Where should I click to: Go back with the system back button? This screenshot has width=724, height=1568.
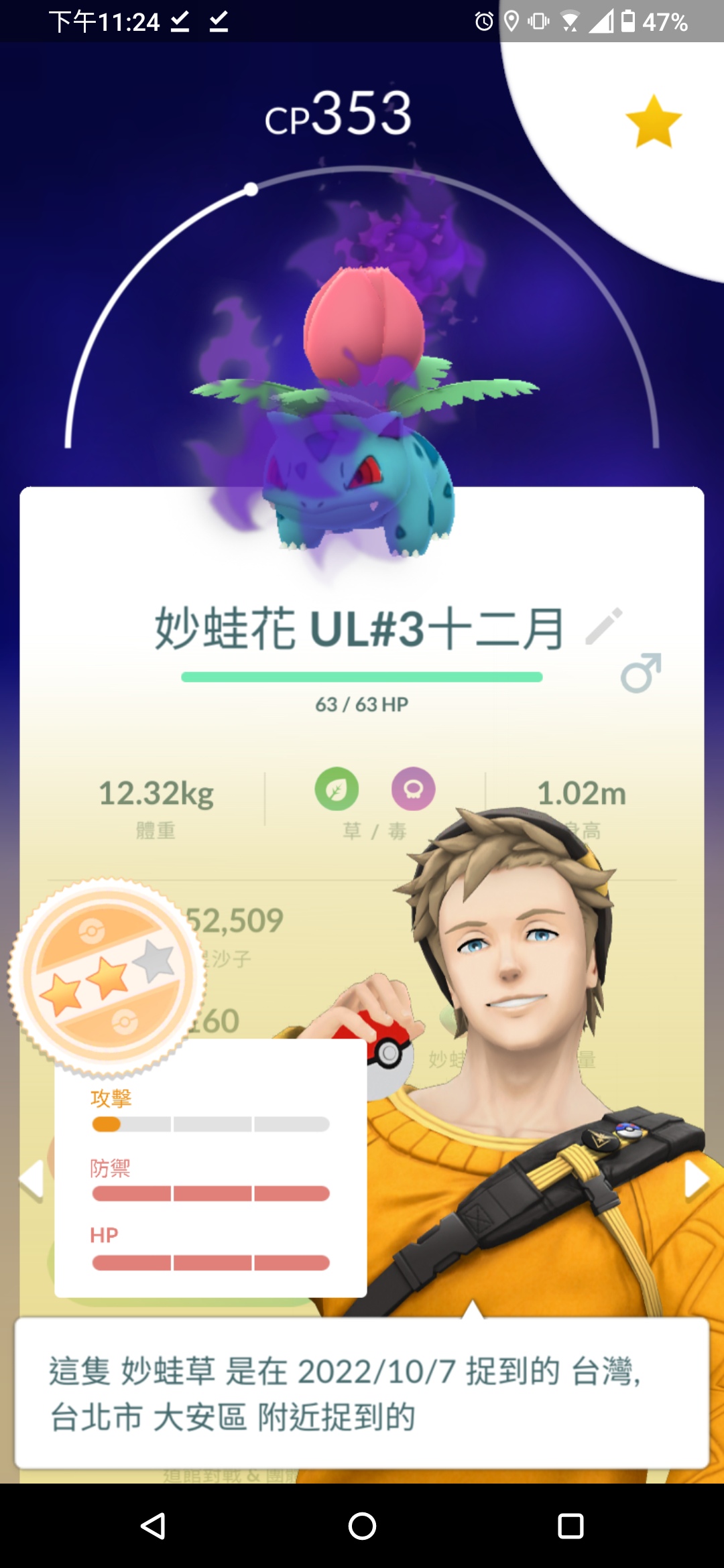pyautogui.click(x=154, y=1526)
